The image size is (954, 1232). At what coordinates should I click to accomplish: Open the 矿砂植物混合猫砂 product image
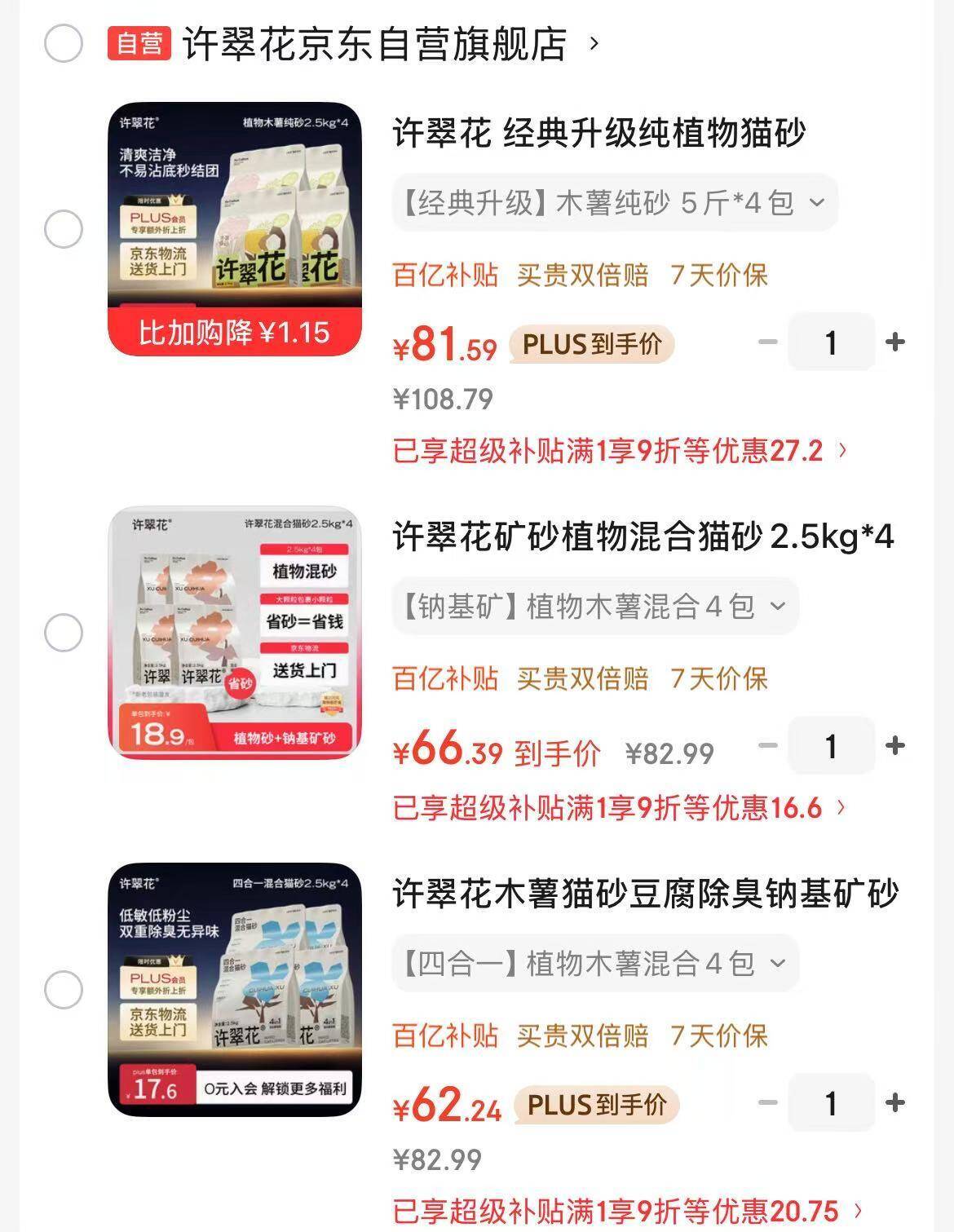point(235,633)
